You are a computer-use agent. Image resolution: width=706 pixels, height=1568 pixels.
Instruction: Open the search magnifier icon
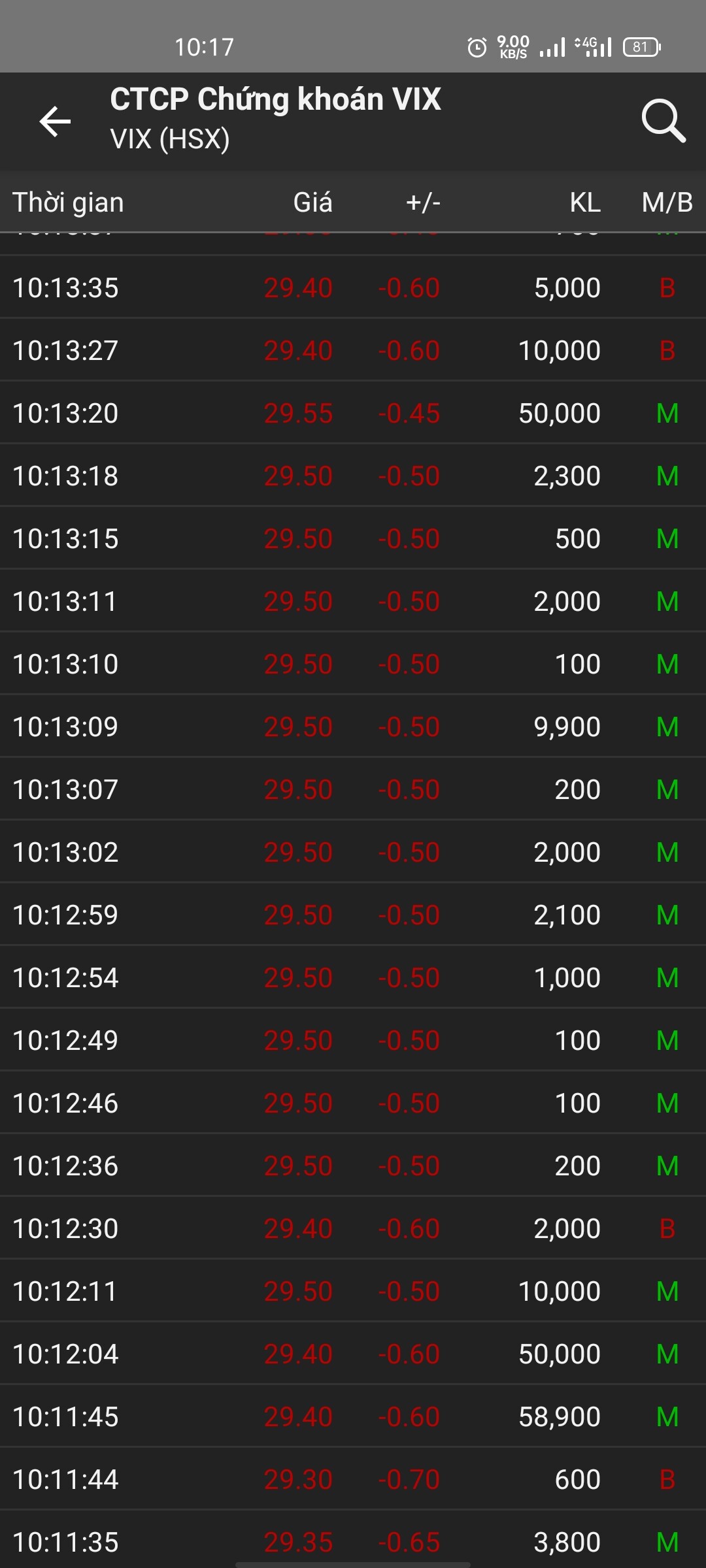663,121
